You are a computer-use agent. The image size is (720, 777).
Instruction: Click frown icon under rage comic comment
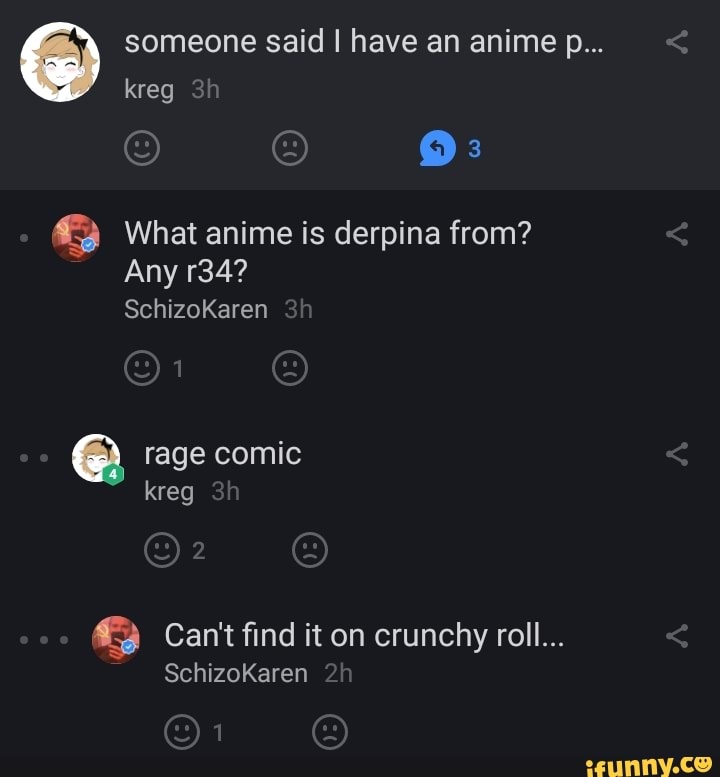pos(310,549)
